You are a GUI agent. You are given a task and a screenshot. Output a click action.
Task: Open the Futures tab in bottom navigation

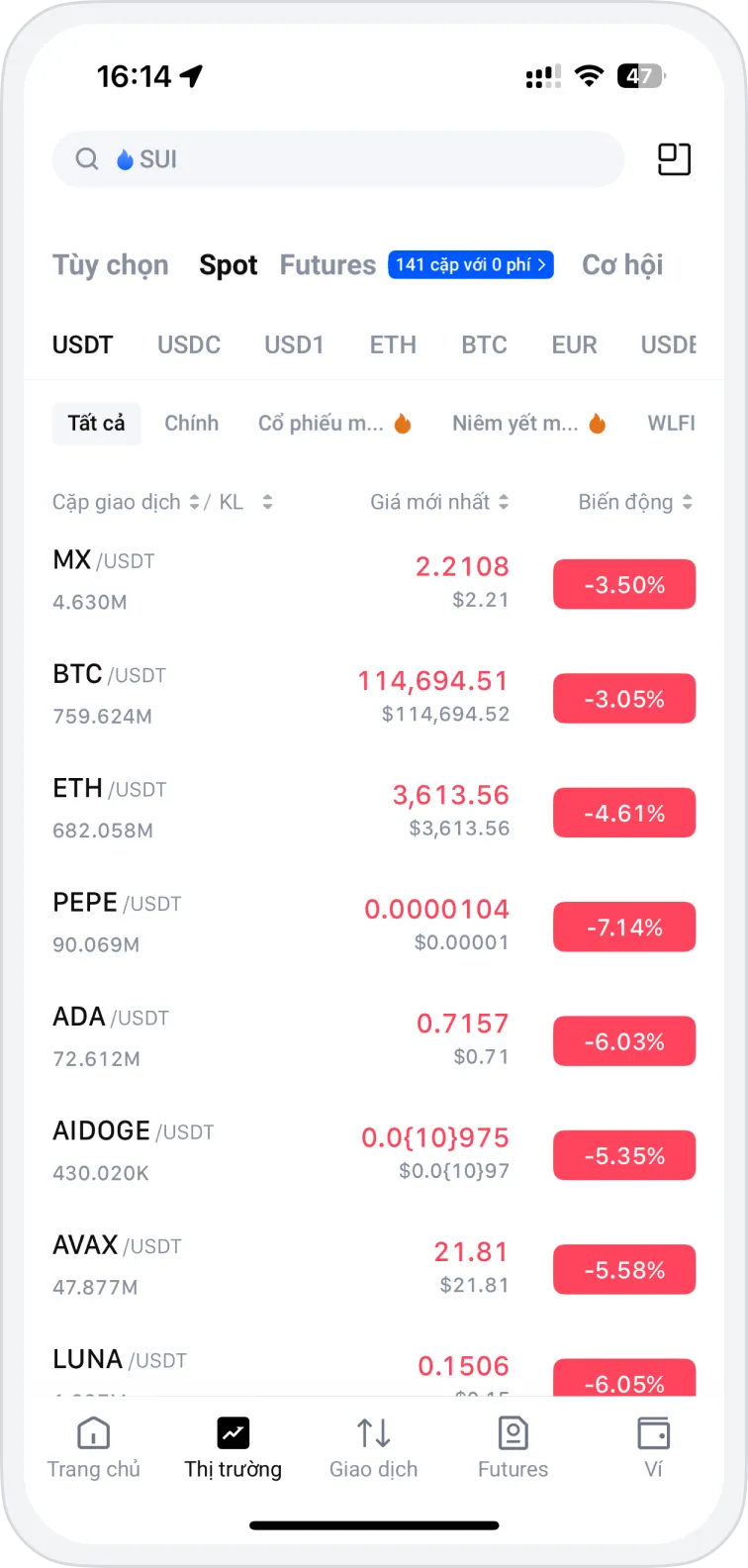[x=513, y=1448]
